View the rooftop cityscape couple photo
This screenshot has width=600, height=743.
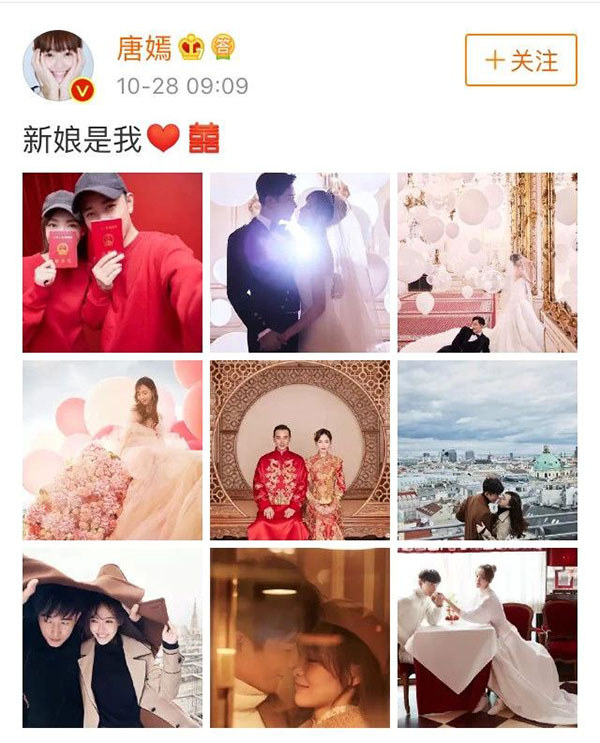pyautogui.click(x=487, y=450)
